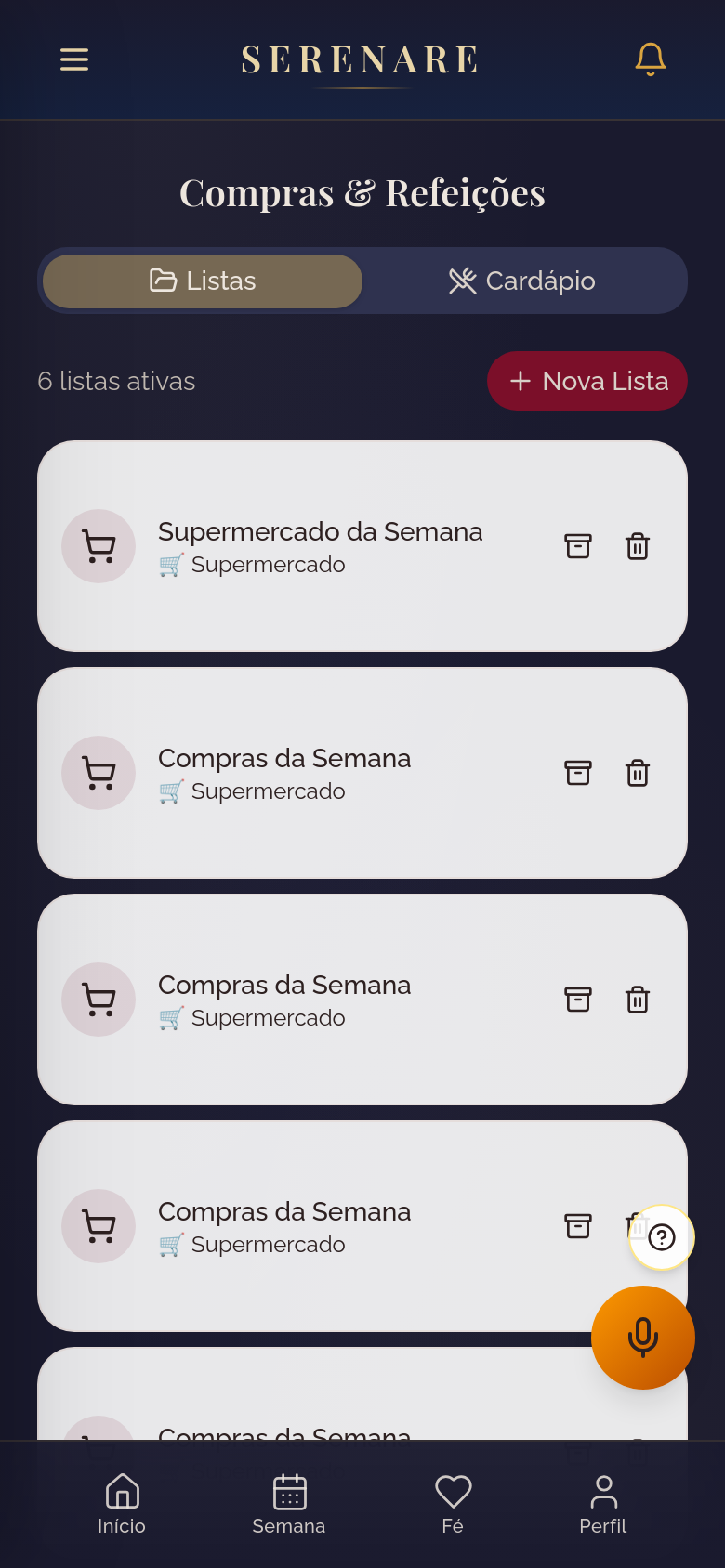Delete the Supermercado da Semana list

638,546
